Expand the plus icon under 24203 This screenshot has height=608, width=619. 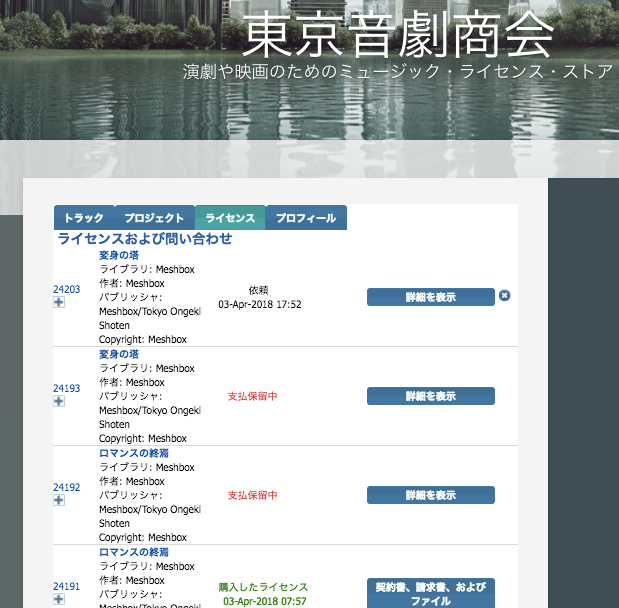pyautogui.click(x=59, y=302)
